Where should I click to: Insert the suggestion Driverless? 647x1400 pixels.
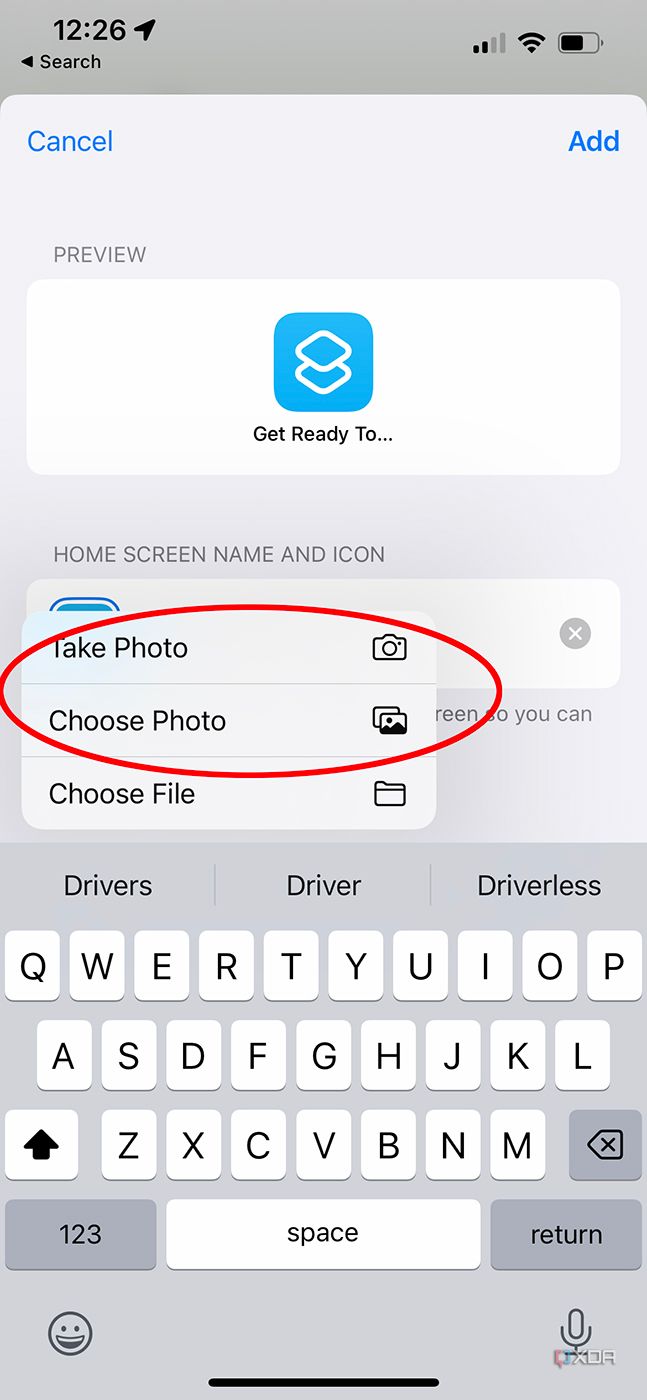coord(539,886)
